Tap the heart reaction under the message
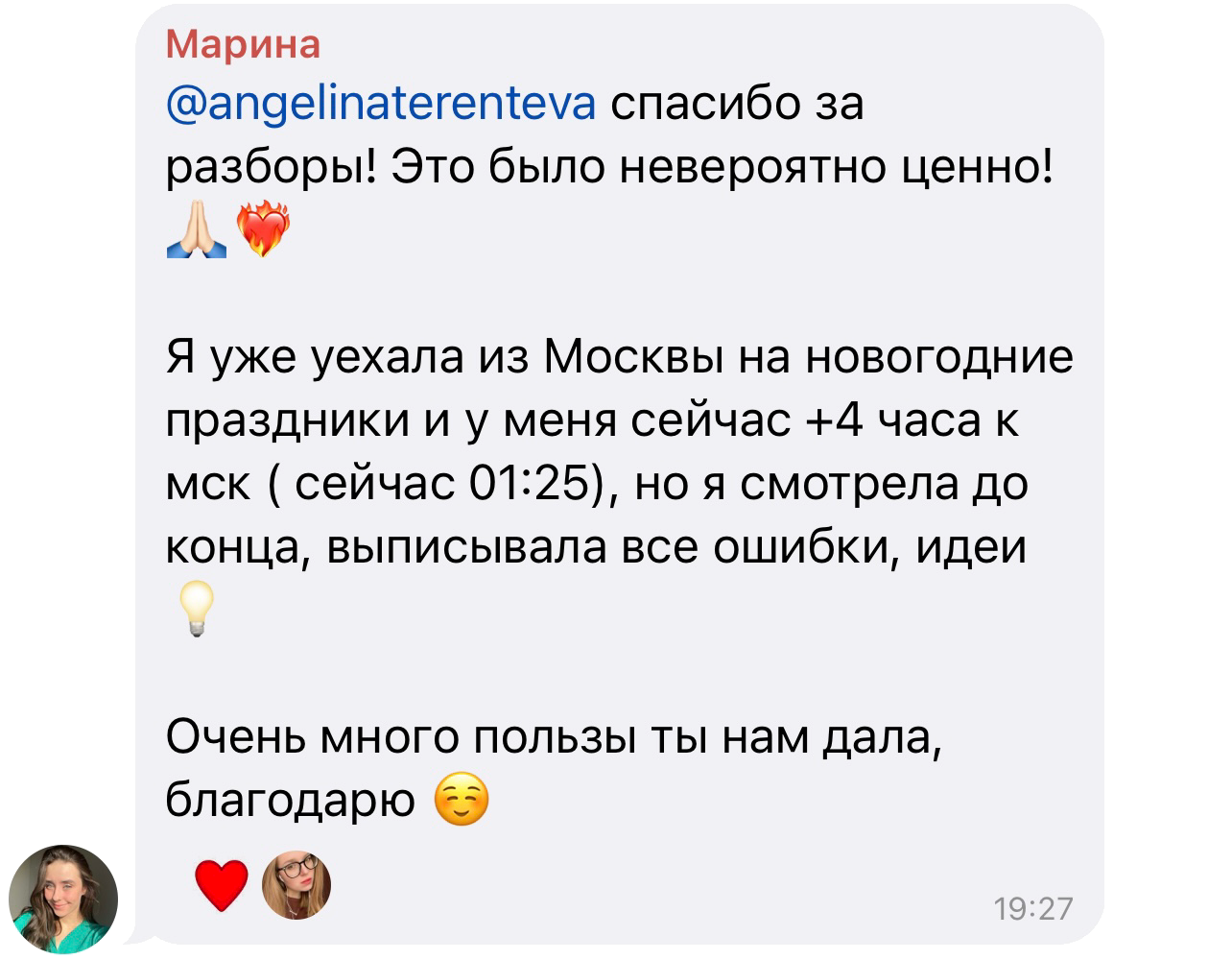This screenshot has height=960, width=1232. (x=222, y=885)
